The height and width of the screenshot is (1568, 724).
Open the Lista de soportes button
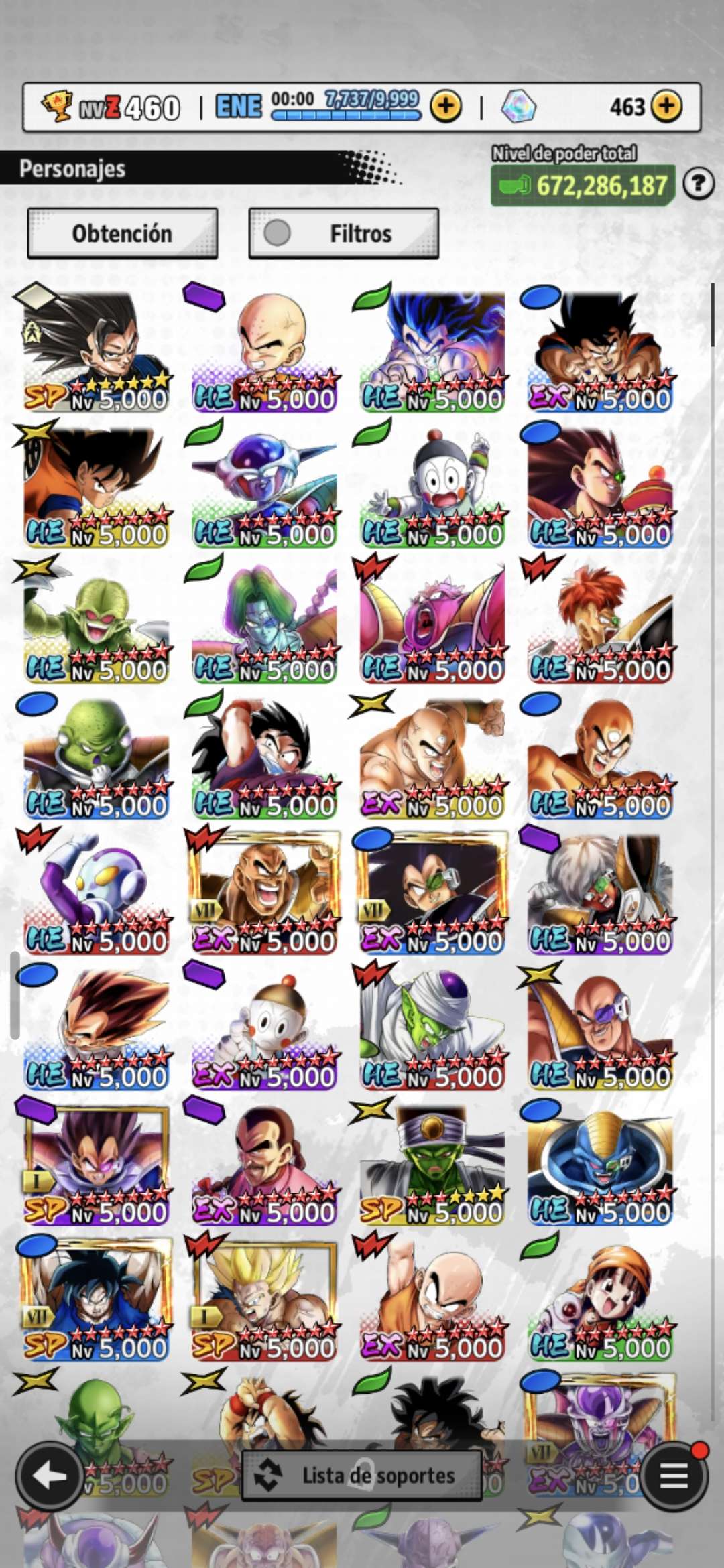[x=361, y=1475]
